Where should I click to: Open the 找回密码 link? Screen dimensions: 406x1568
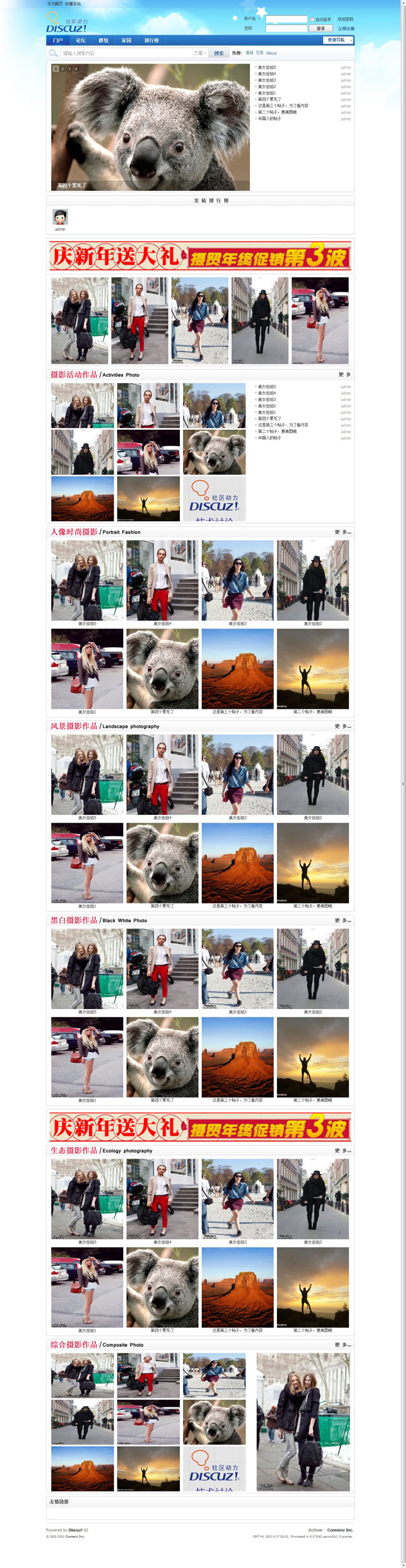click(346, 19)
